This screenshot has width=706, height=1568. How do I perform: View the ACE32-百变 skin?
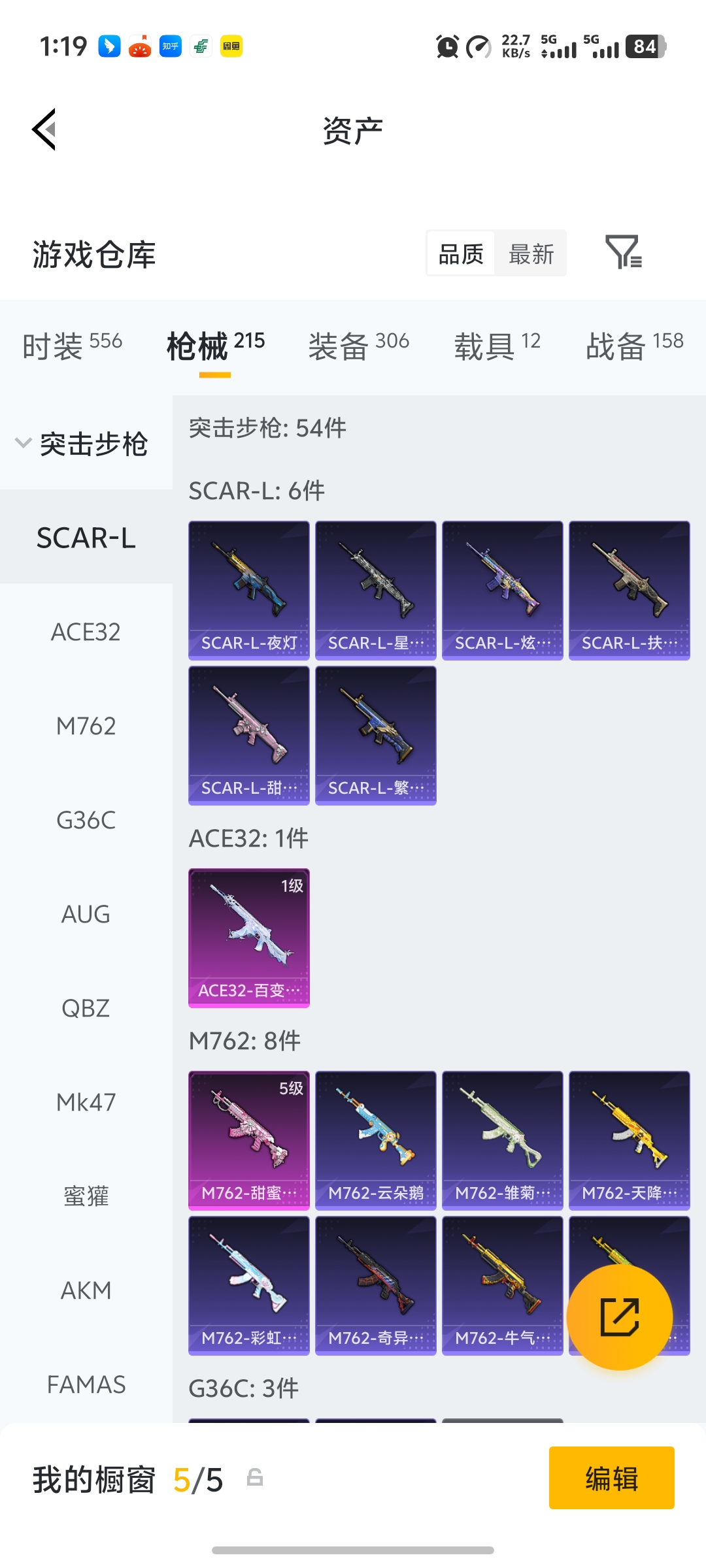(249, 938)
